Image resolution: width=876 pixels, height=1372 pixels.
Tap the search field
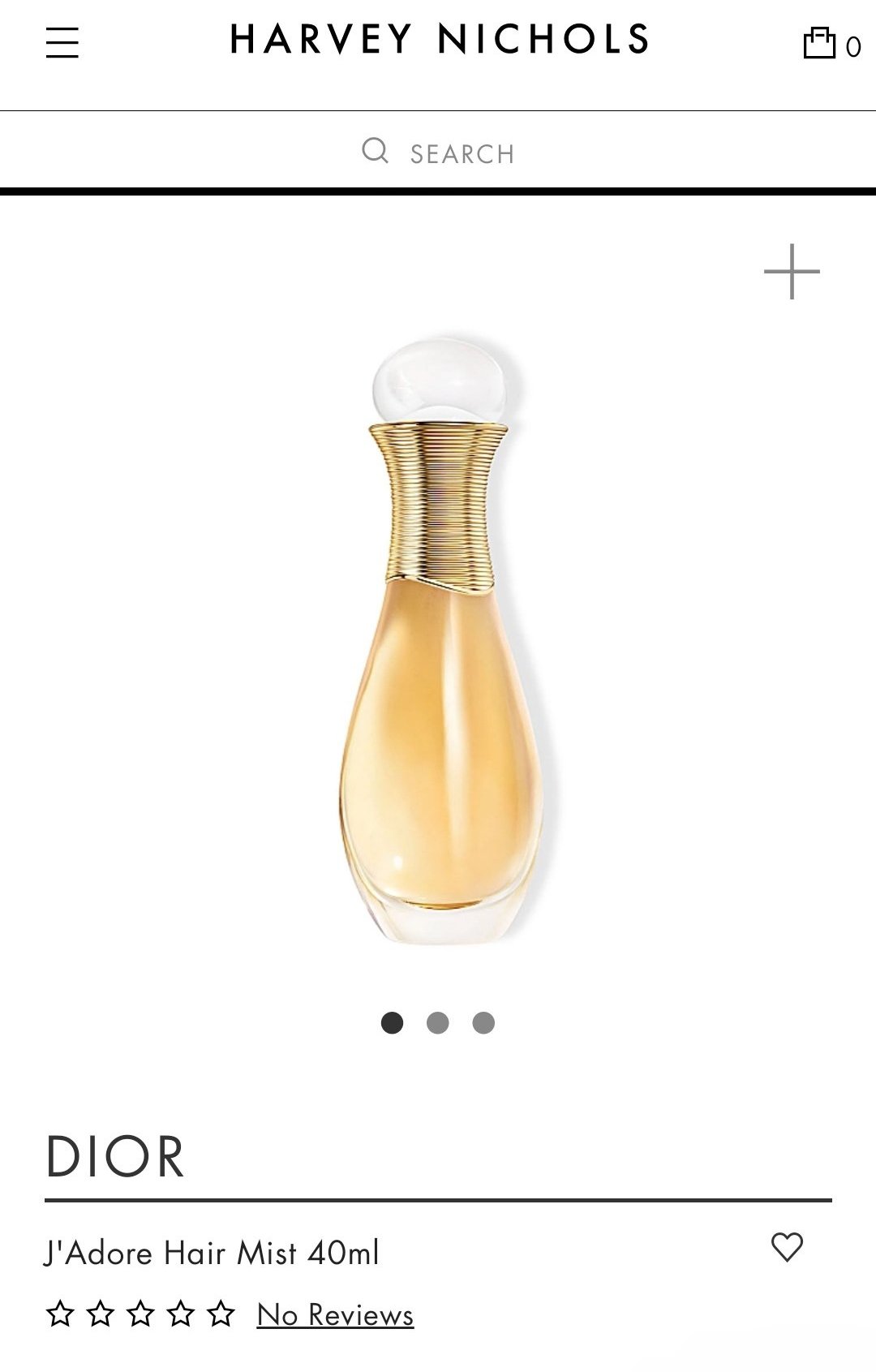click(x=438, y=153)
